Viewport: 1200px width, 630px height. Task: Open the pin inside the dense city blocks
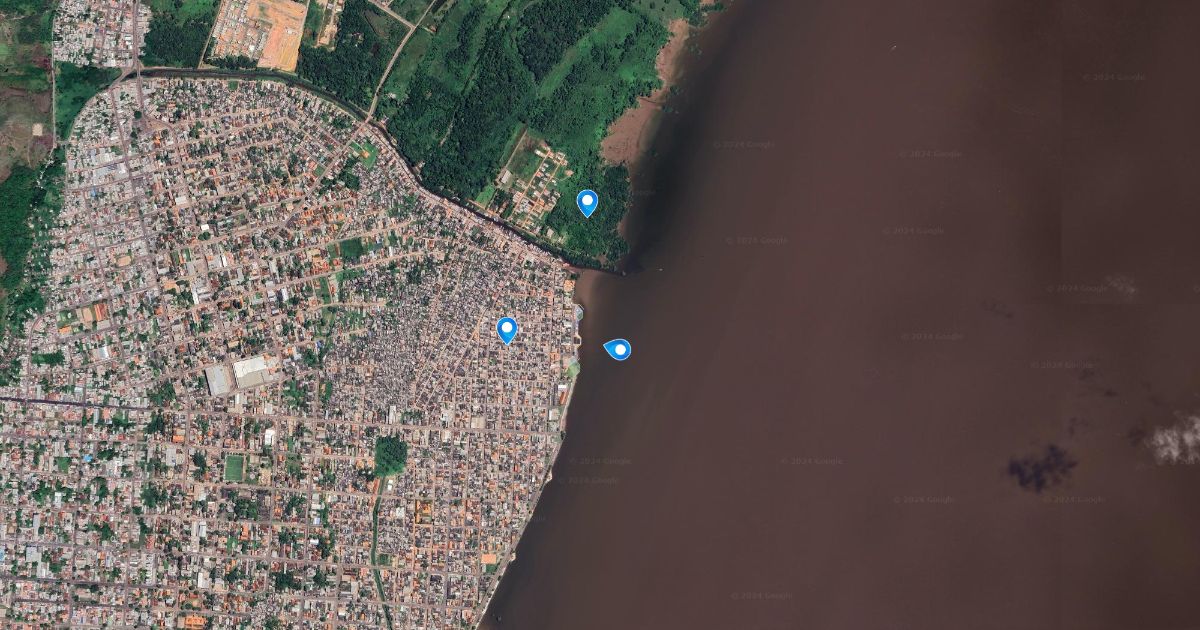point(507,330)
